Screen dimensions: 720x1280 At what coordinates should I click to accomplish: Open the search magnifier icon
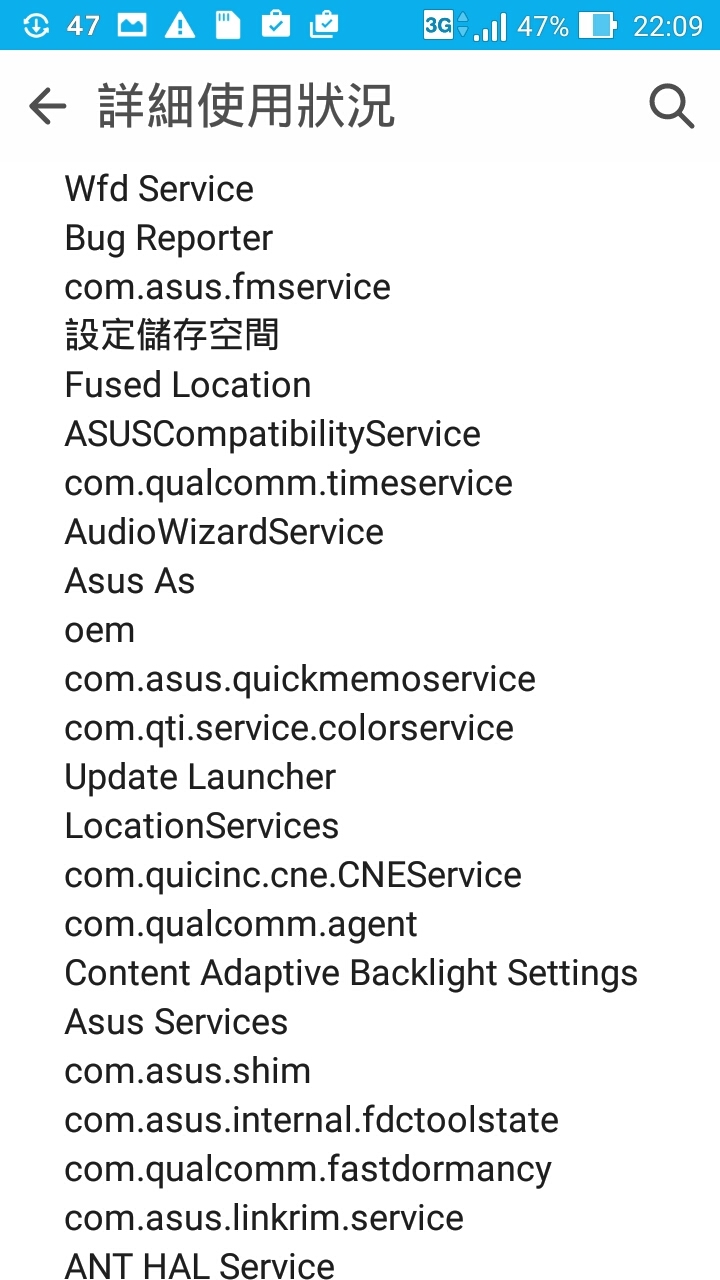tap(671, 106)
